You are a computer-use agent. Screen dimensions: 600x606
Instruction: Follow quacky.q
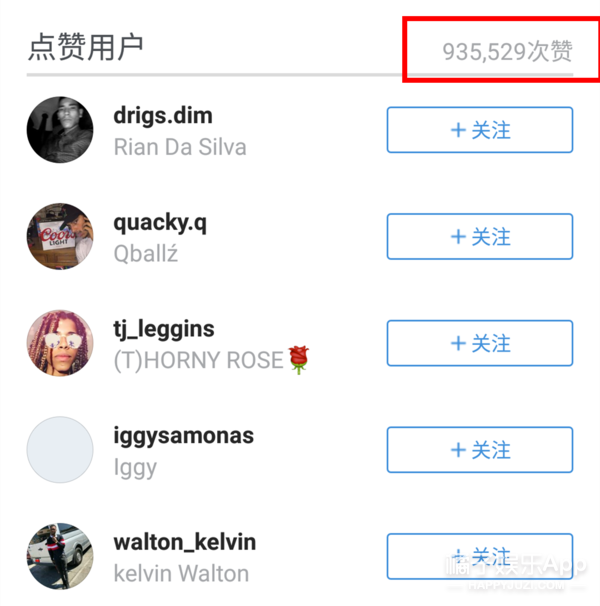coord(479,237)
